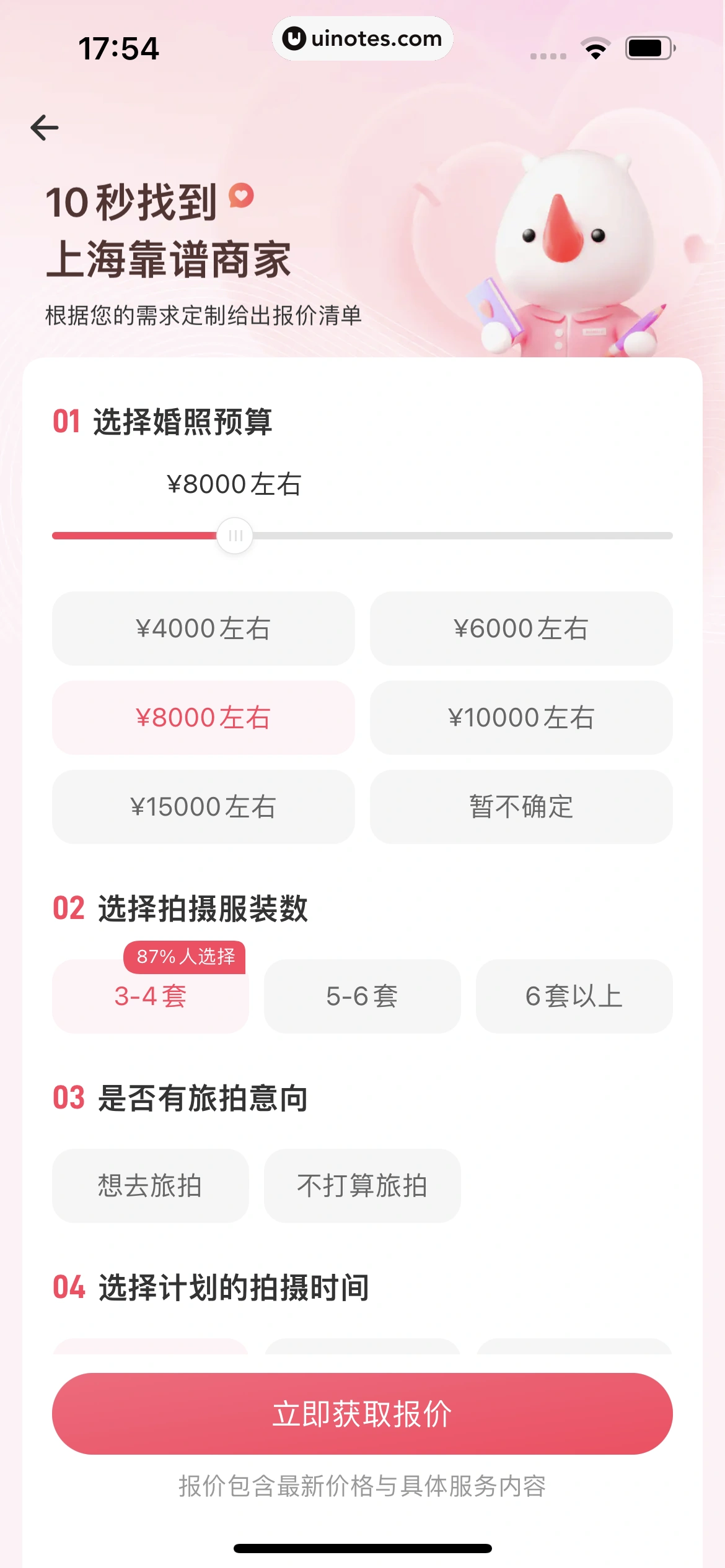Click the budget slider handle

click(235, 536)
